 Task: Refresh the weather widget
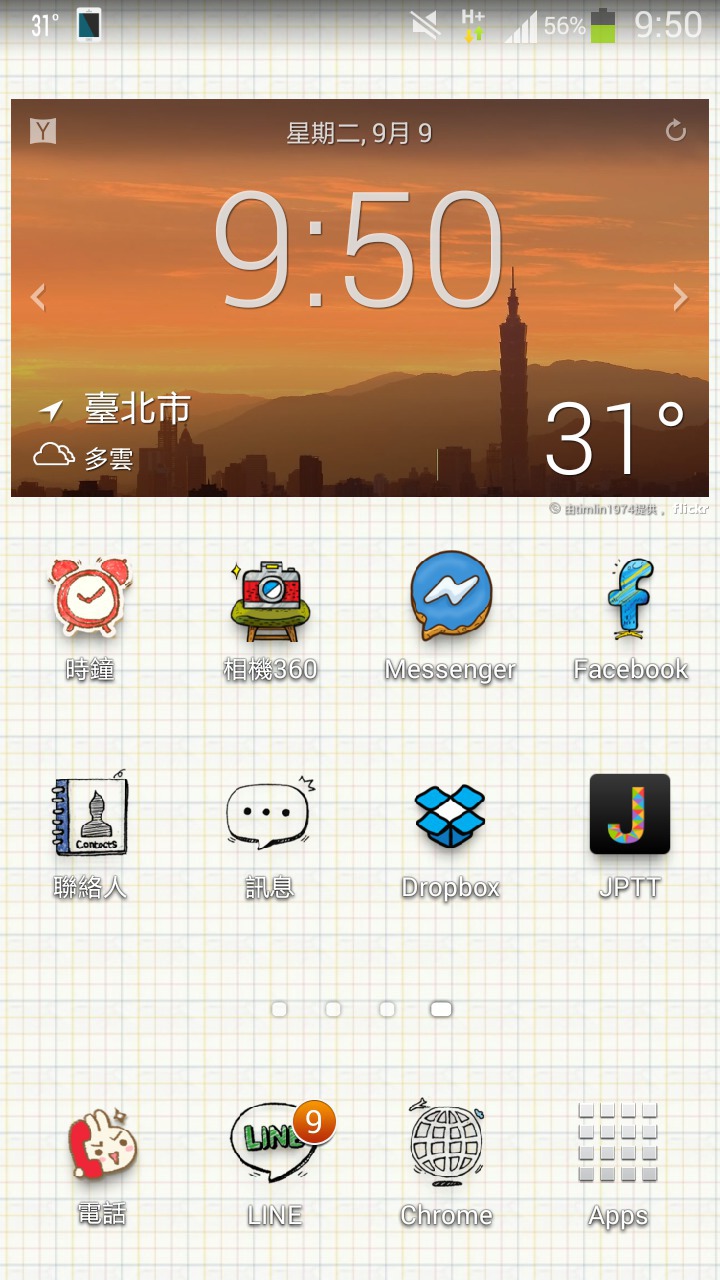point(676,131)
